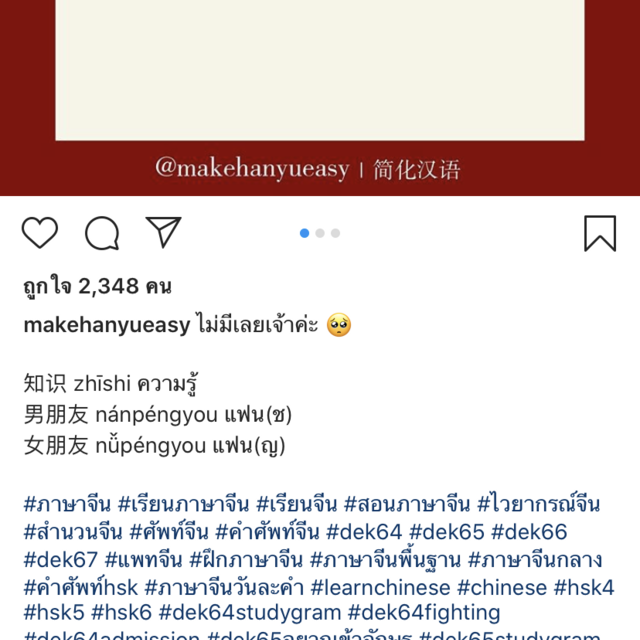Open the #dek64 hashtag
Viewport: 640px width, 640px height.
364,531
